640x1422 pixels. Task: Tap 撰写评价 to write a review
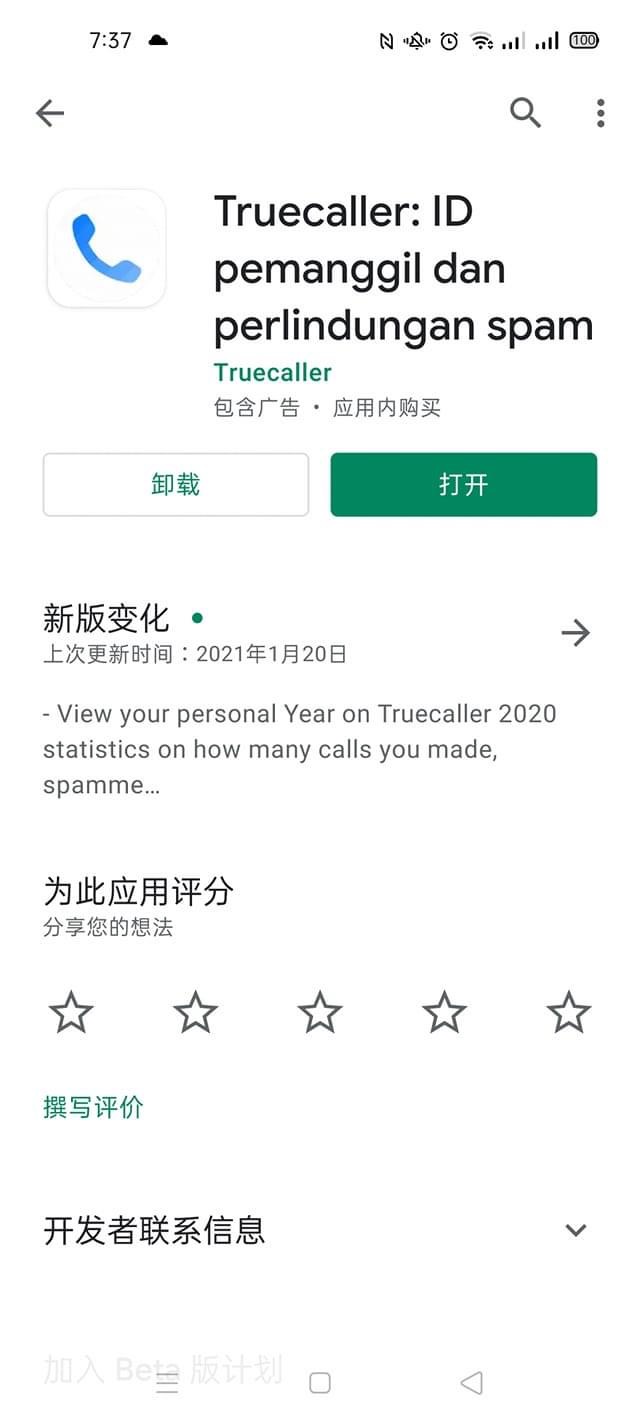93,1107
